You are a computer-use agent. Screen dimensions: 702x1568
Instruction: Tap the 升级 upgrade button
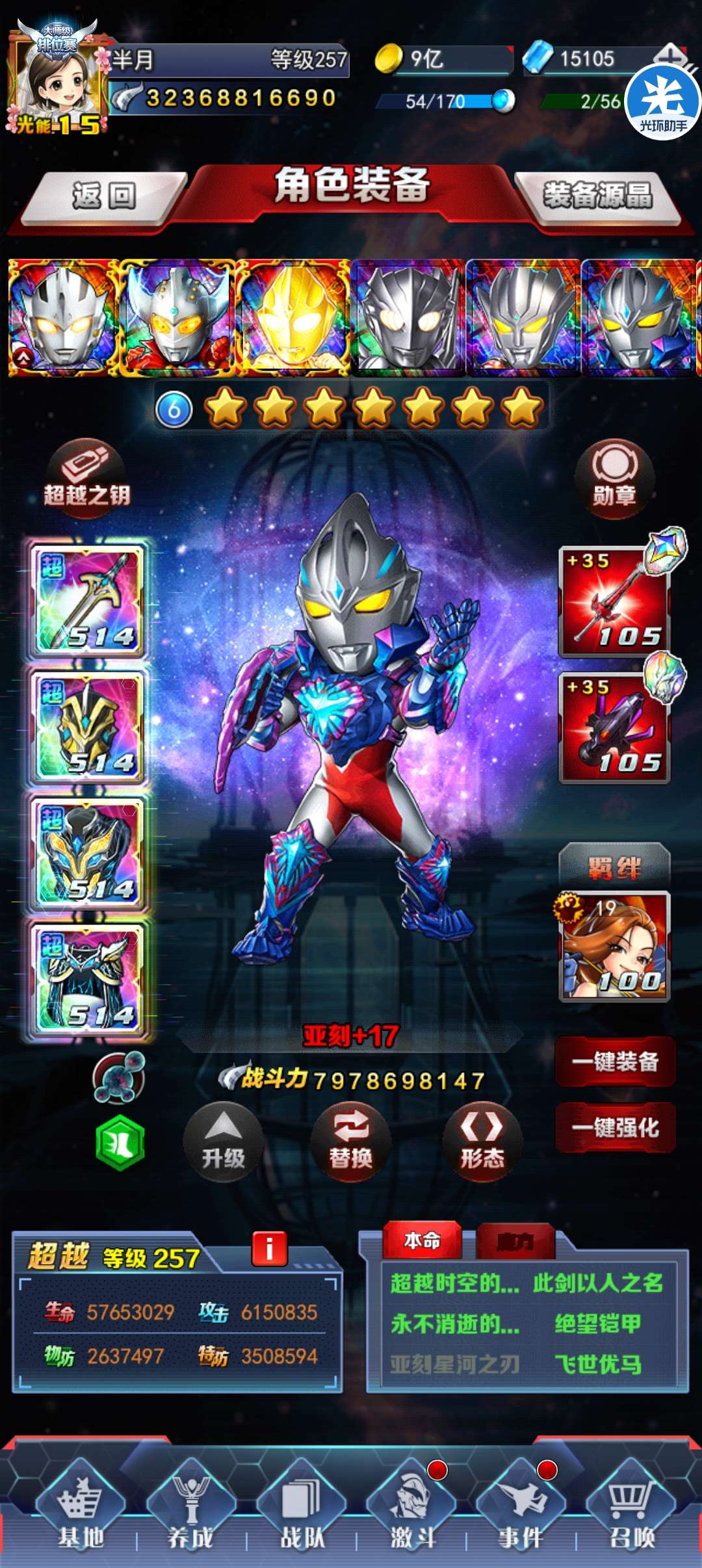pos(223,1142)
